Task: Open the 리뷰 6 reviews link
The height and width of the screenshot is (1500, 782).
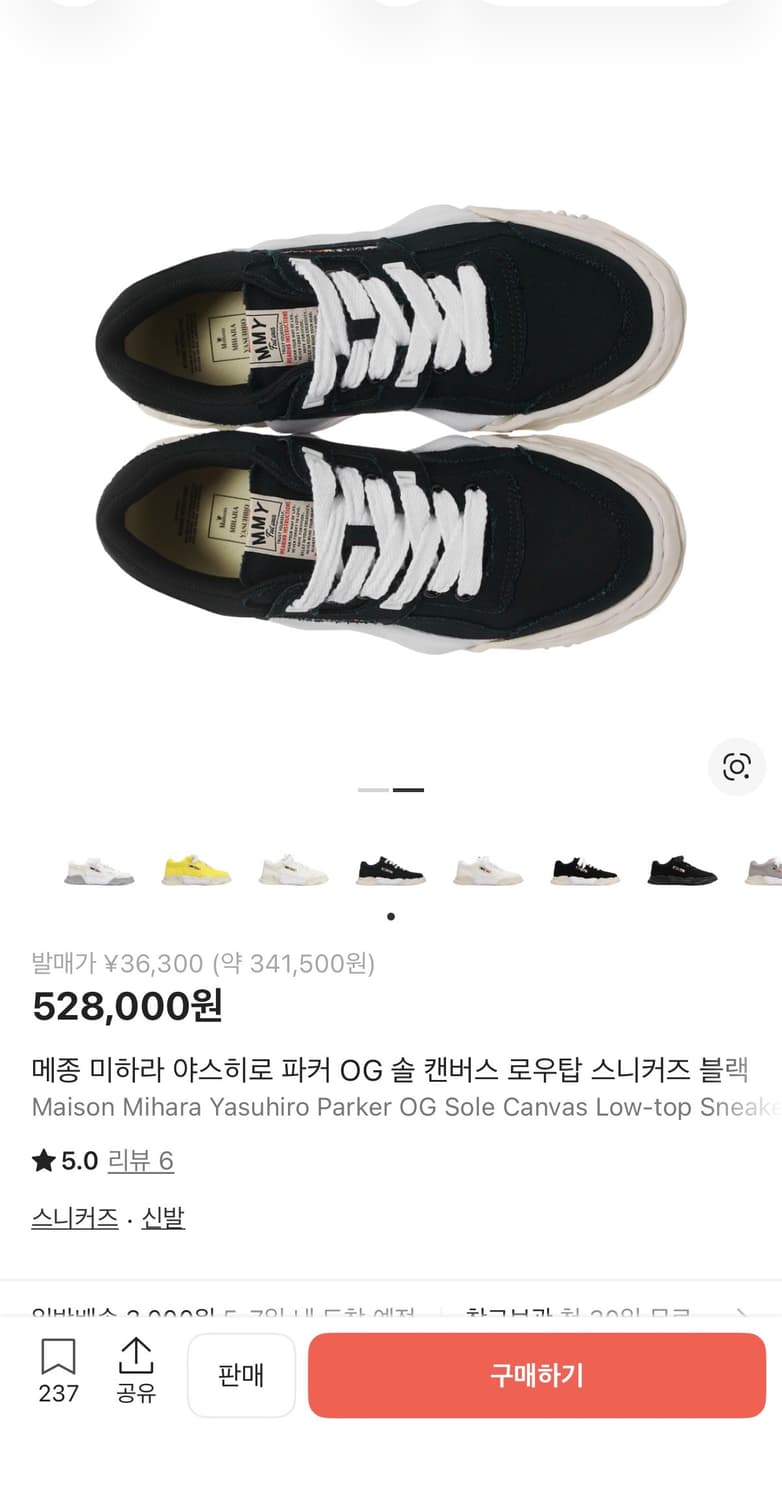Action: (142, 1161)
